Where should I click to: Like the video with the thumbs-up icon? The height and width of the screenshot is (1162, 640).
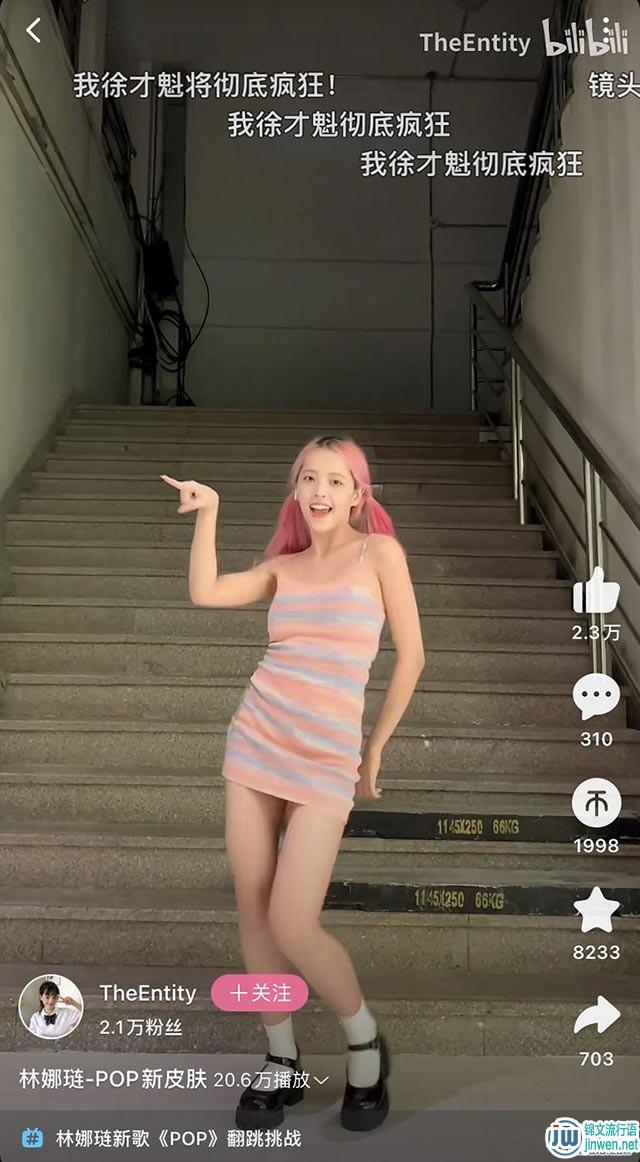[x=596, y=590]
